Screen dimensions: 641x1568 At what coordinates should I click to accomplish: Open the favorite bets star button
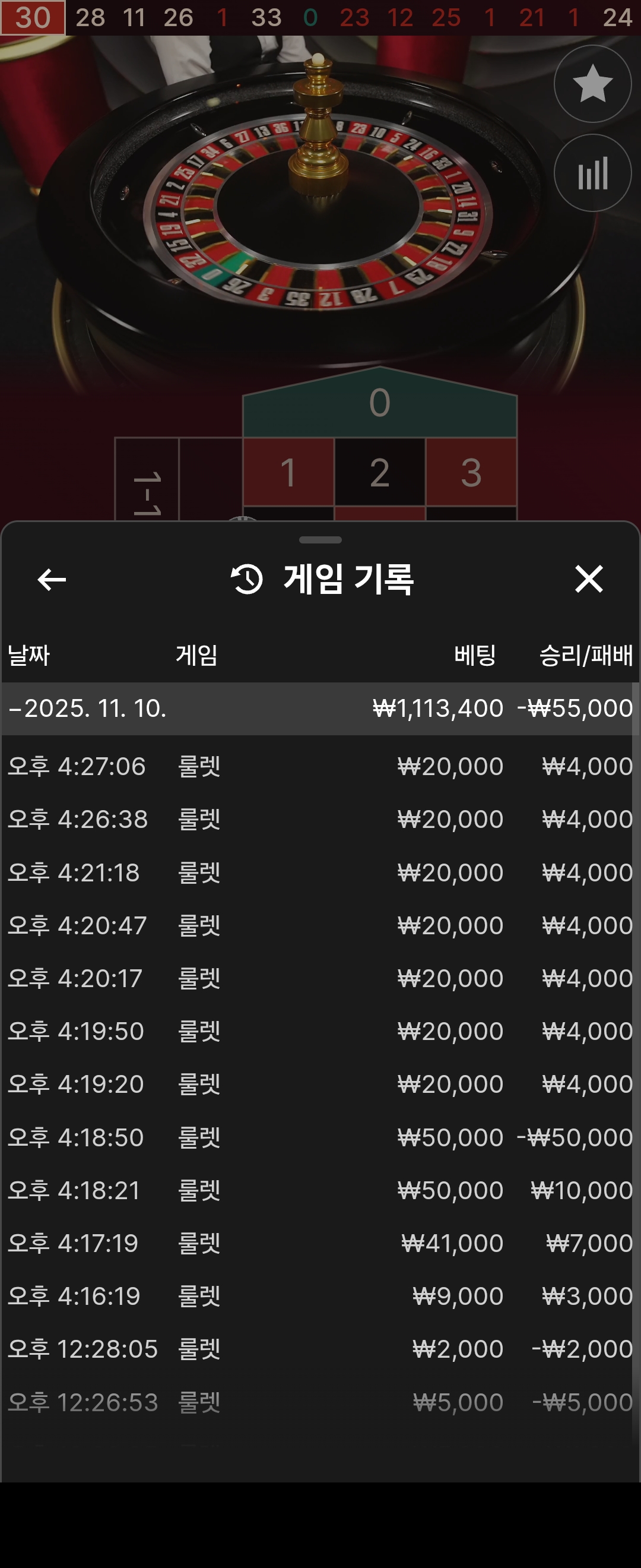(592, 84)
